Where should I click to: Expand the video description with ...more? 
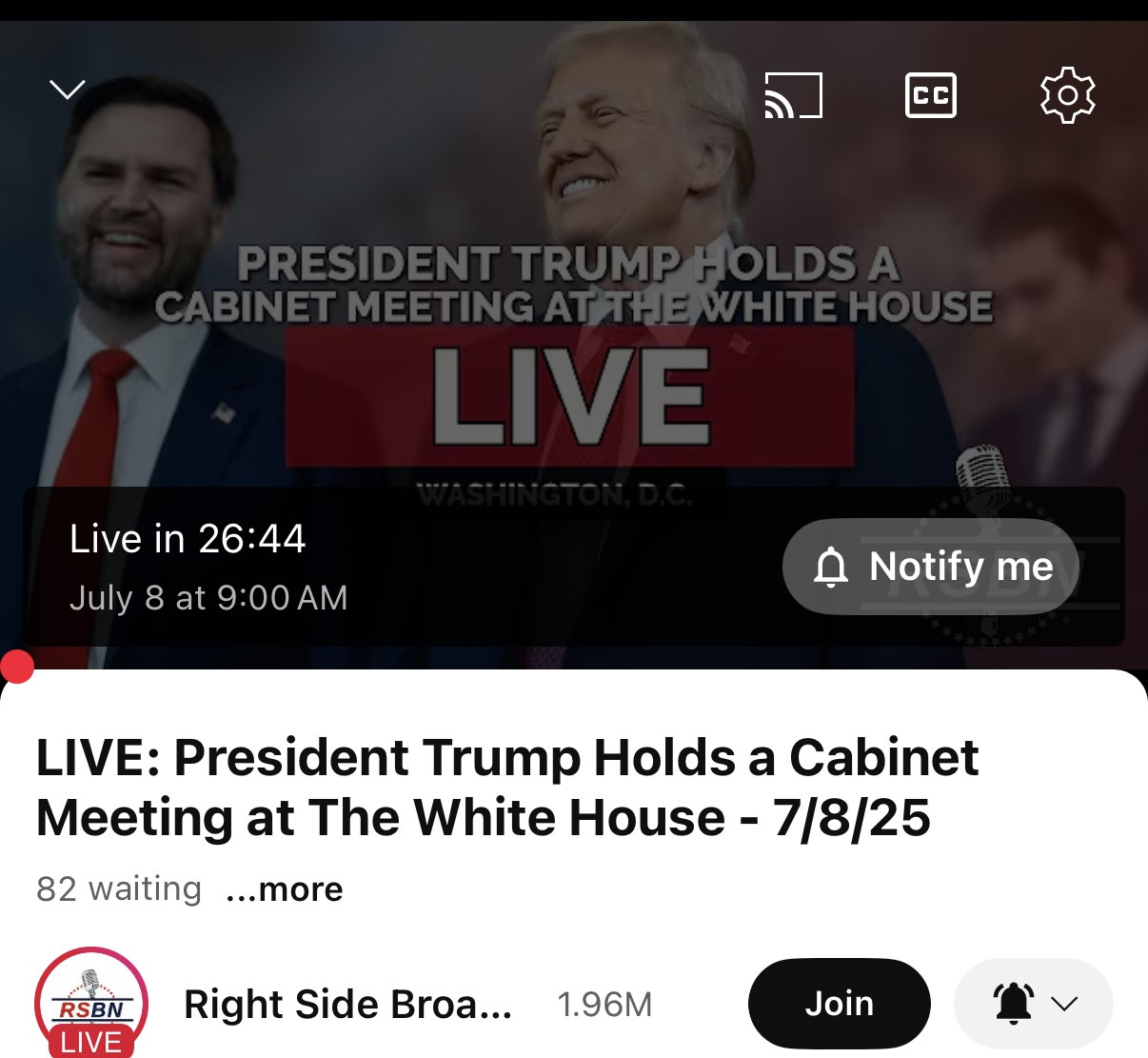(285, 889)
